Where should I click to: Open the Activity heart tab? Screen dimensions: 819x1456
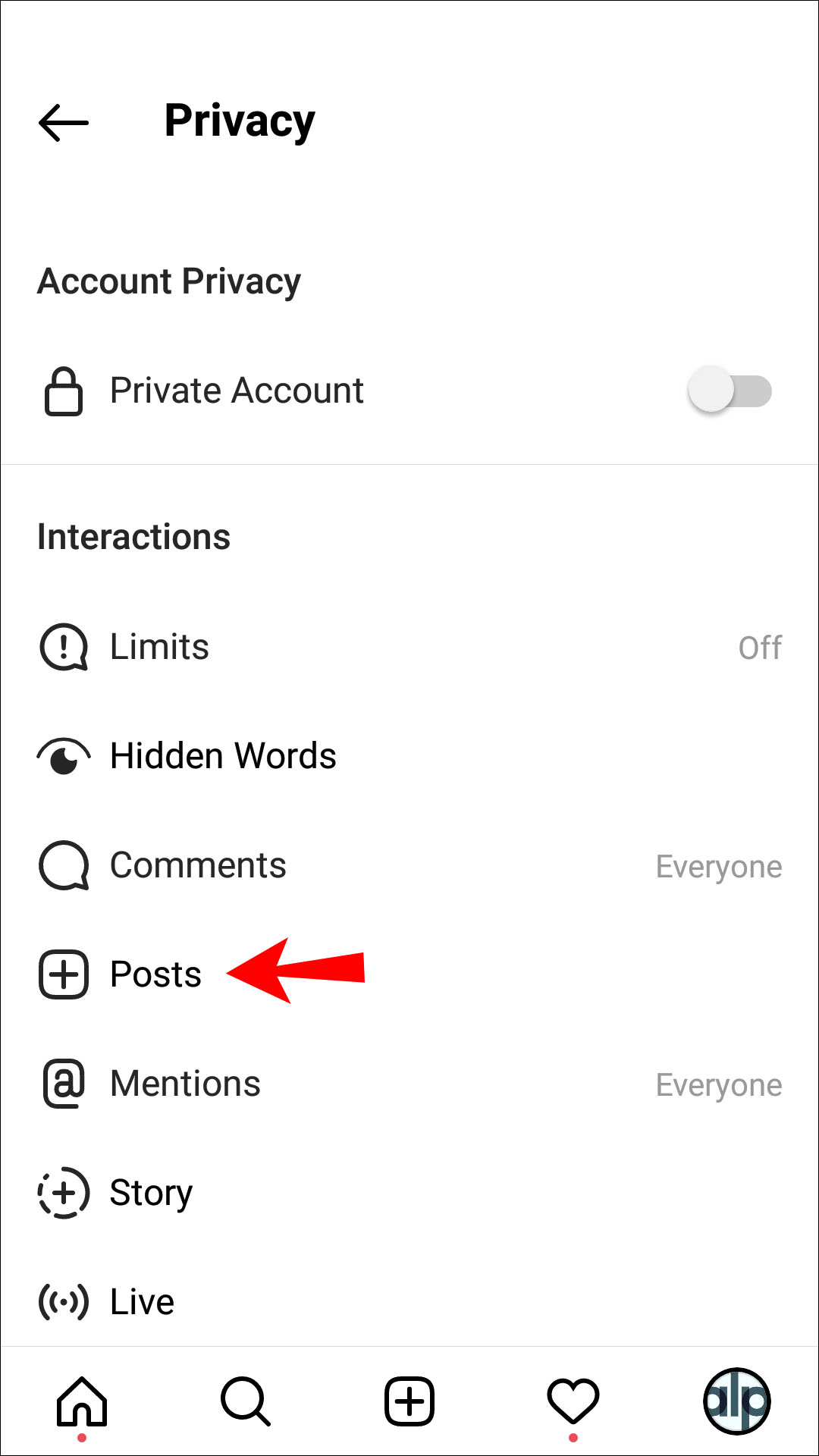(x=573, y=1401)
